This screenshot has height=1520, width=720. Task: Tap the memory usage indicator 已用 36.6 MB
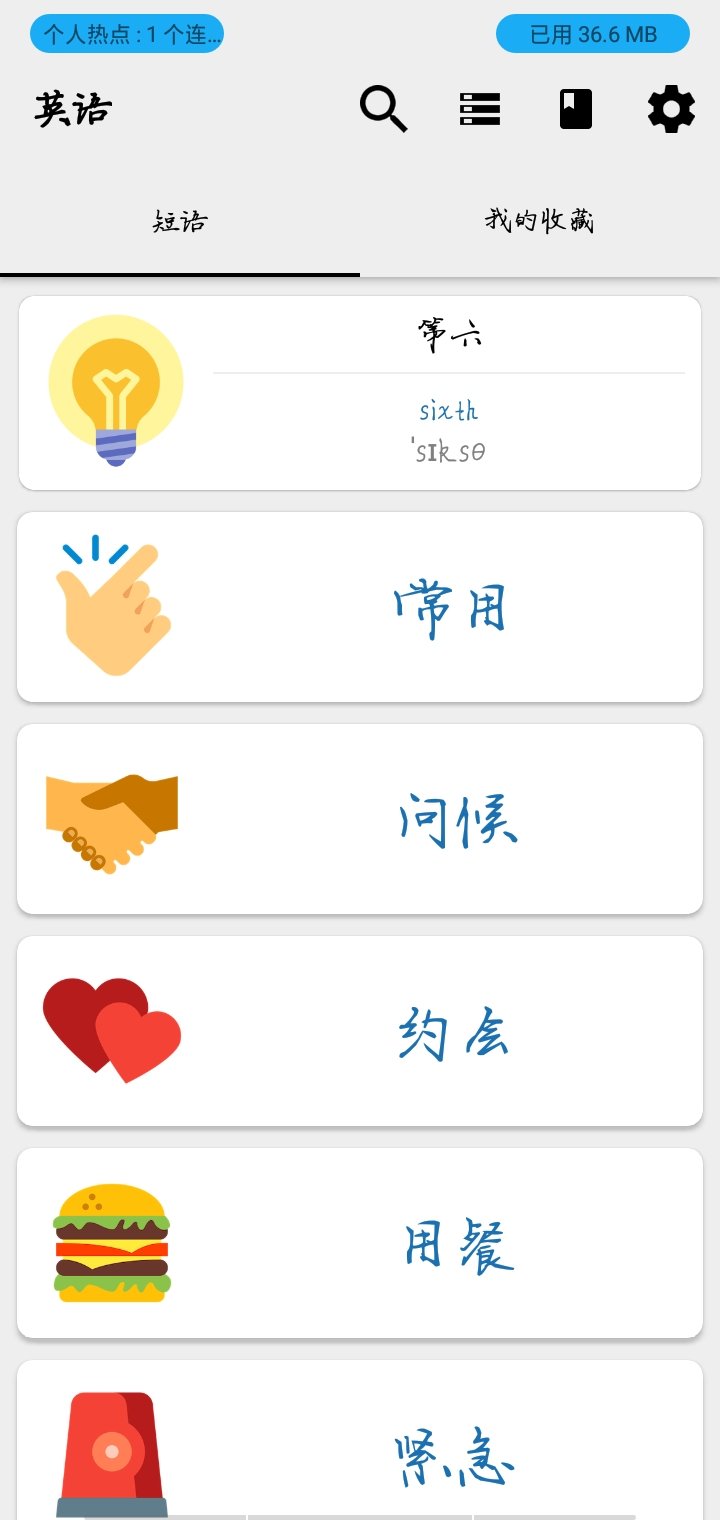[592, 33]
